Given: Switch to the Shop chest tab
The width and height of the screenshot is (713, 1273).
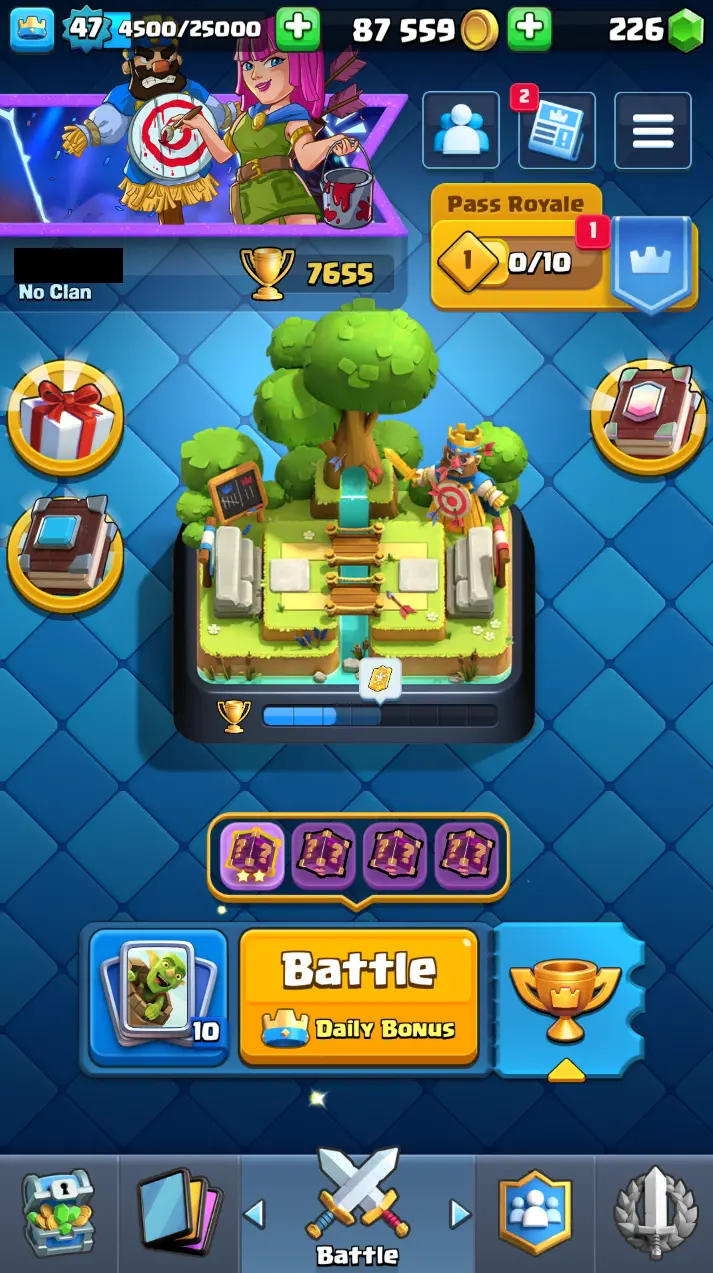Looking at the screenshot, I should pos(58,1212).
